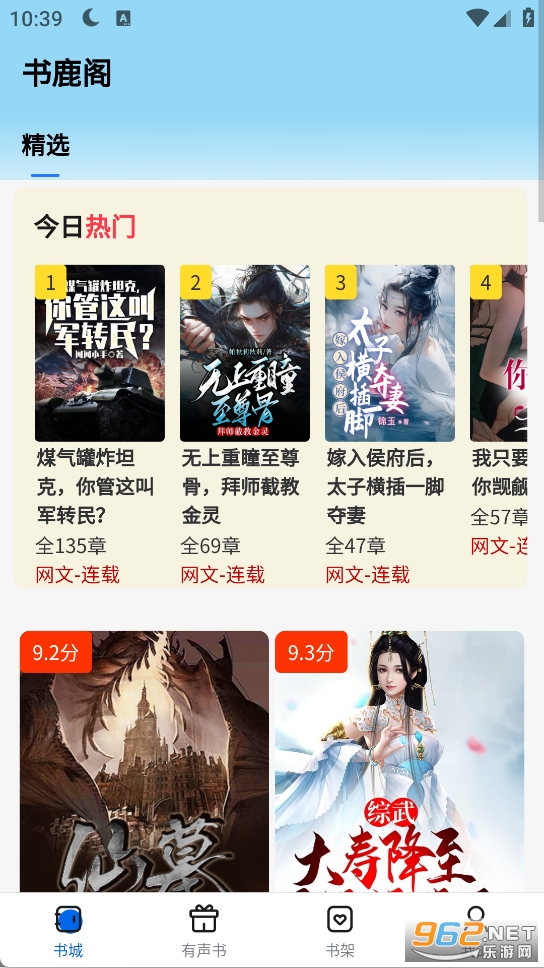The width and height of the screenshot is (544, 968).
Task: Switch to the 书城 tab
Action: (68, 931)
